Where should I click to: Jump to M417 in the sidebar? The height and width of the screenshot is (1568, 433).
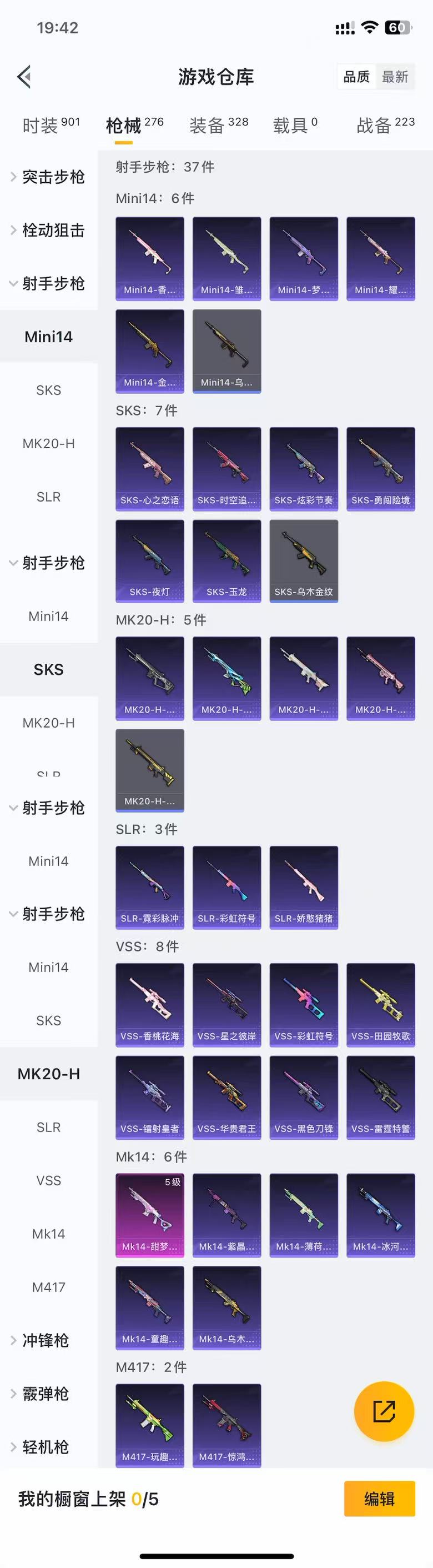coord(49,1287)
